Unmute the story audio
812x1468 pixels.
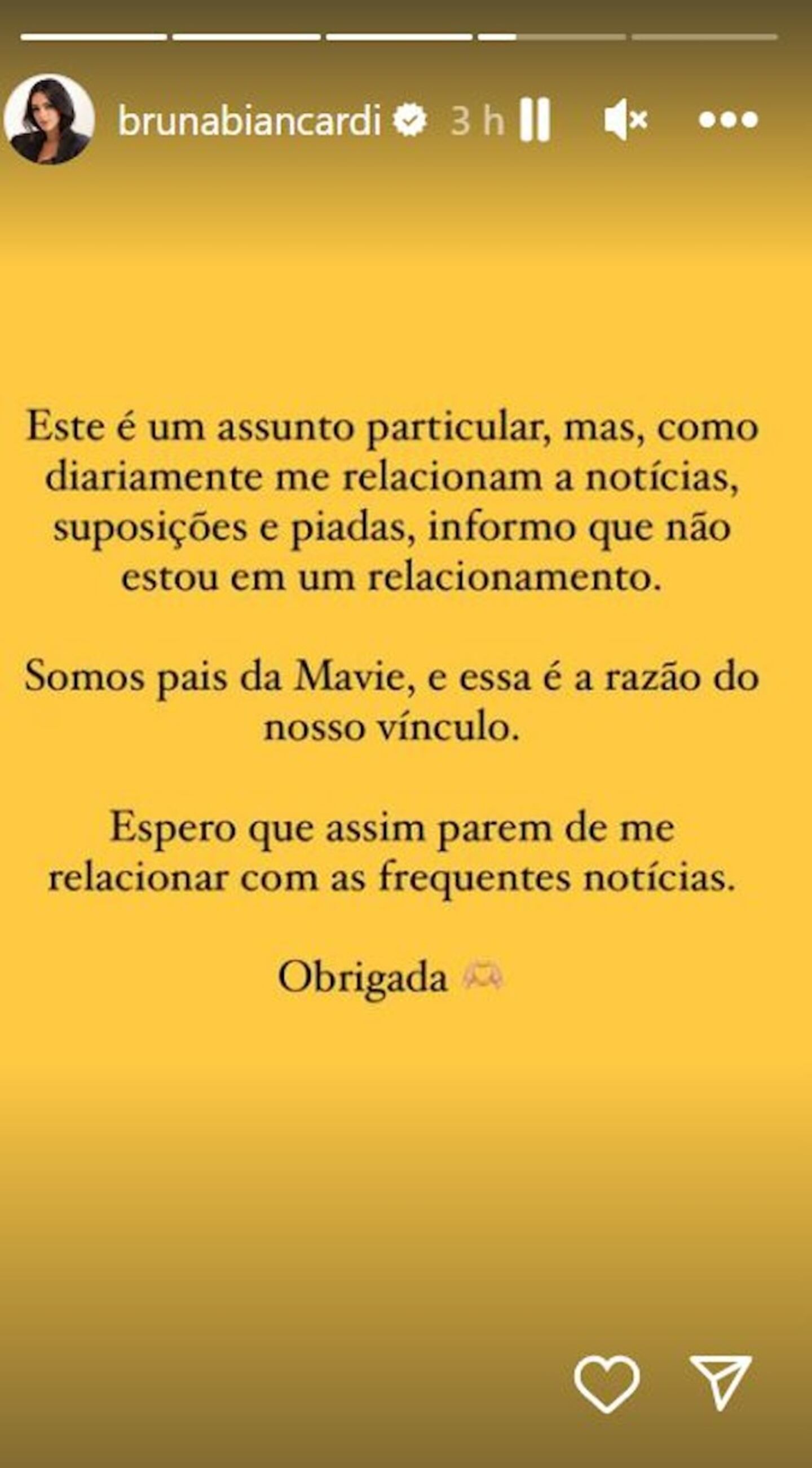point(625,119)
